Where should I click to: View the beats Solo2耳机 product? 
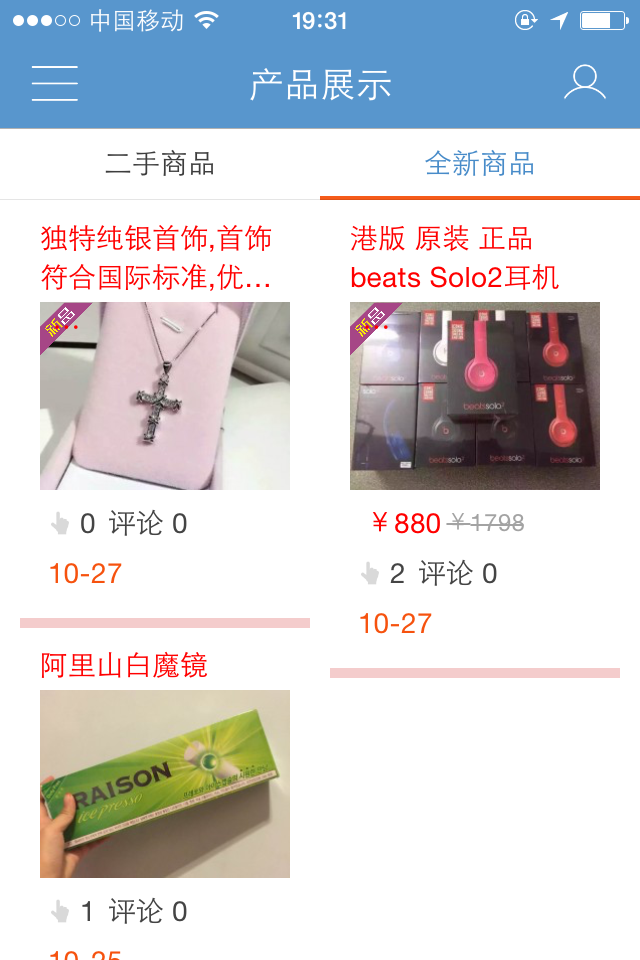(475, 396)
